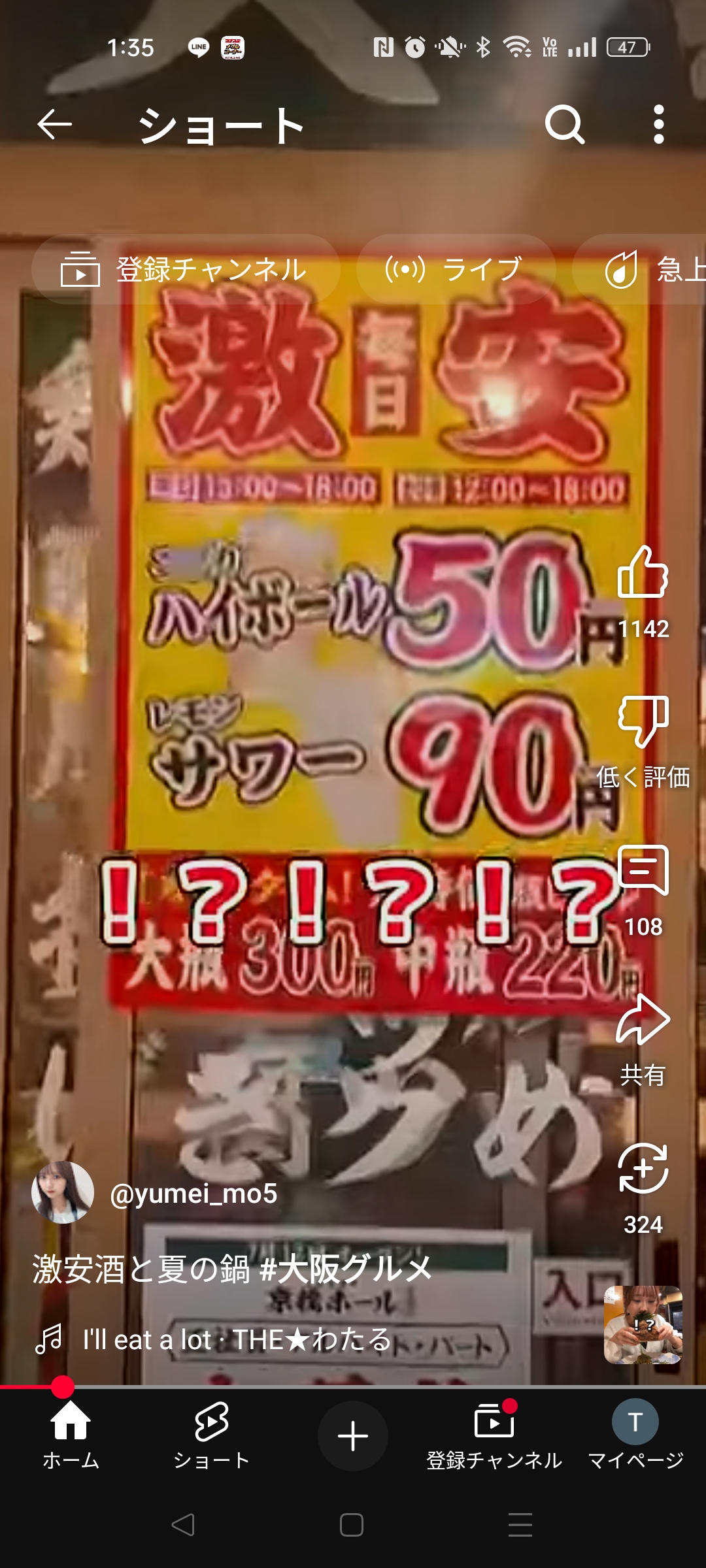Open the #大阪グルメ hashtag
Viewport: 706px width, 1568px height.
tap(346, 1269)
